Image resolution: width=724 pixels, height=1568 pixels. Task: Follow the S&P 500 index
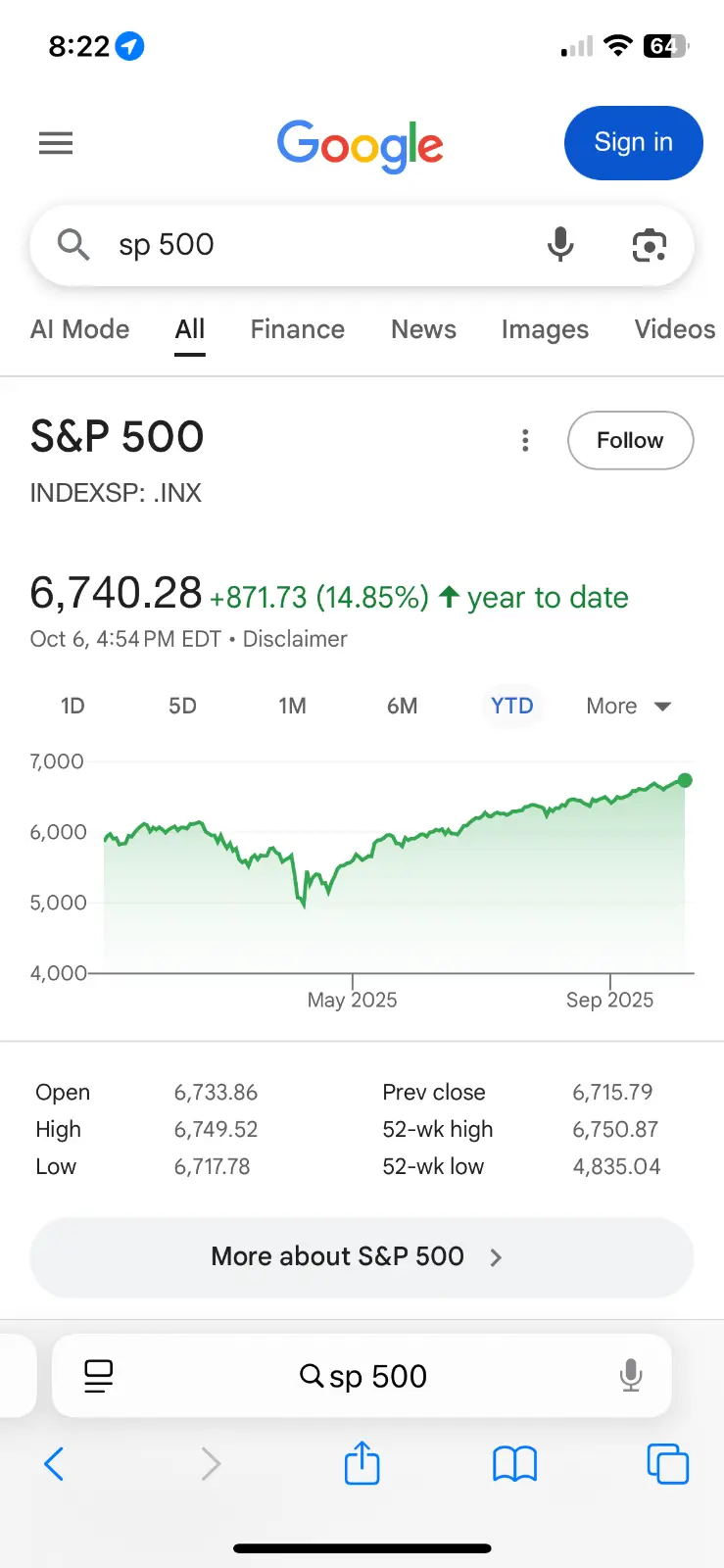click(630, 441)
